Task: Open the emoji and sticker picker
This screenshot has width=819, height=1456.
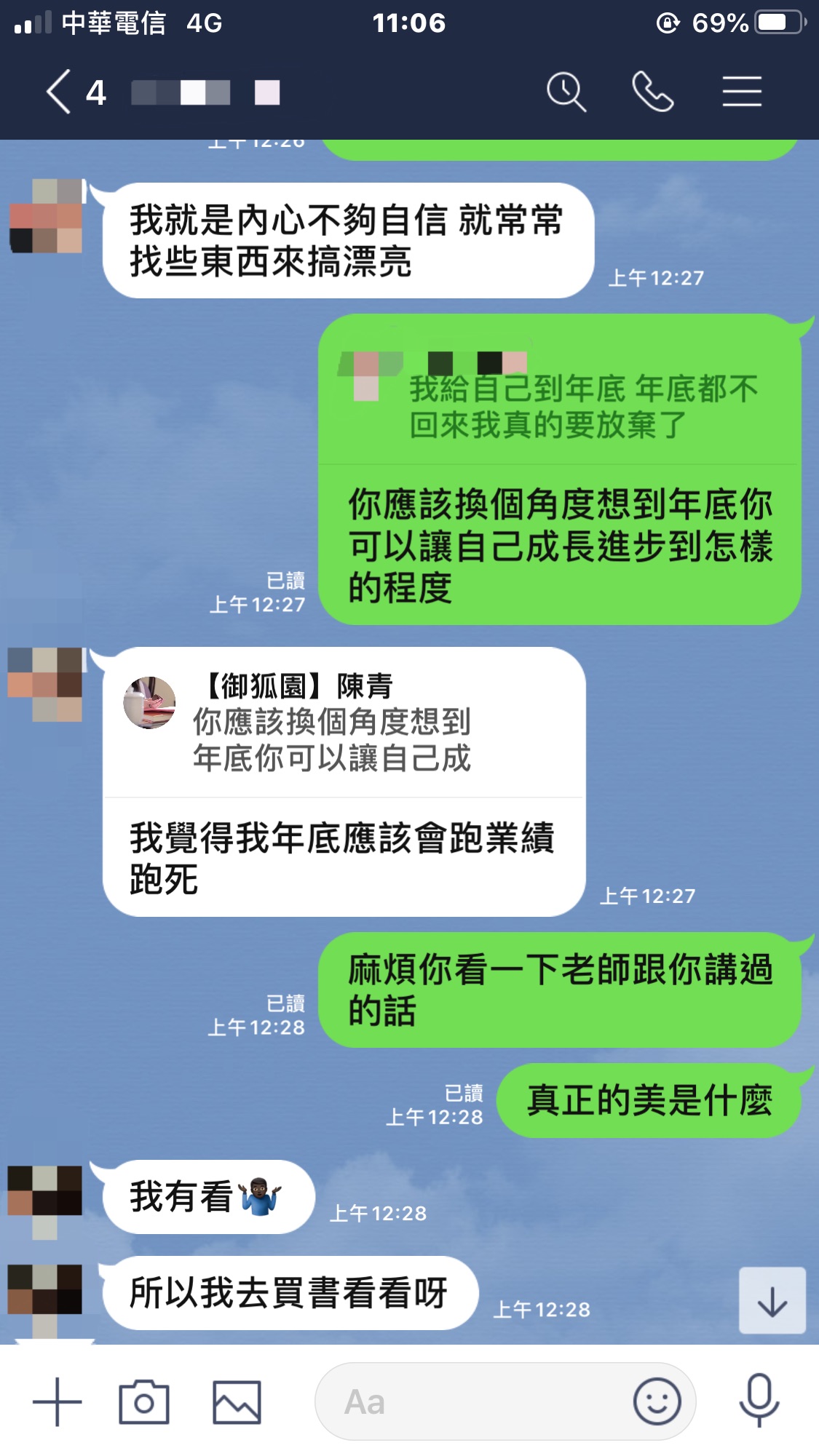Action: pos(657,1401)
